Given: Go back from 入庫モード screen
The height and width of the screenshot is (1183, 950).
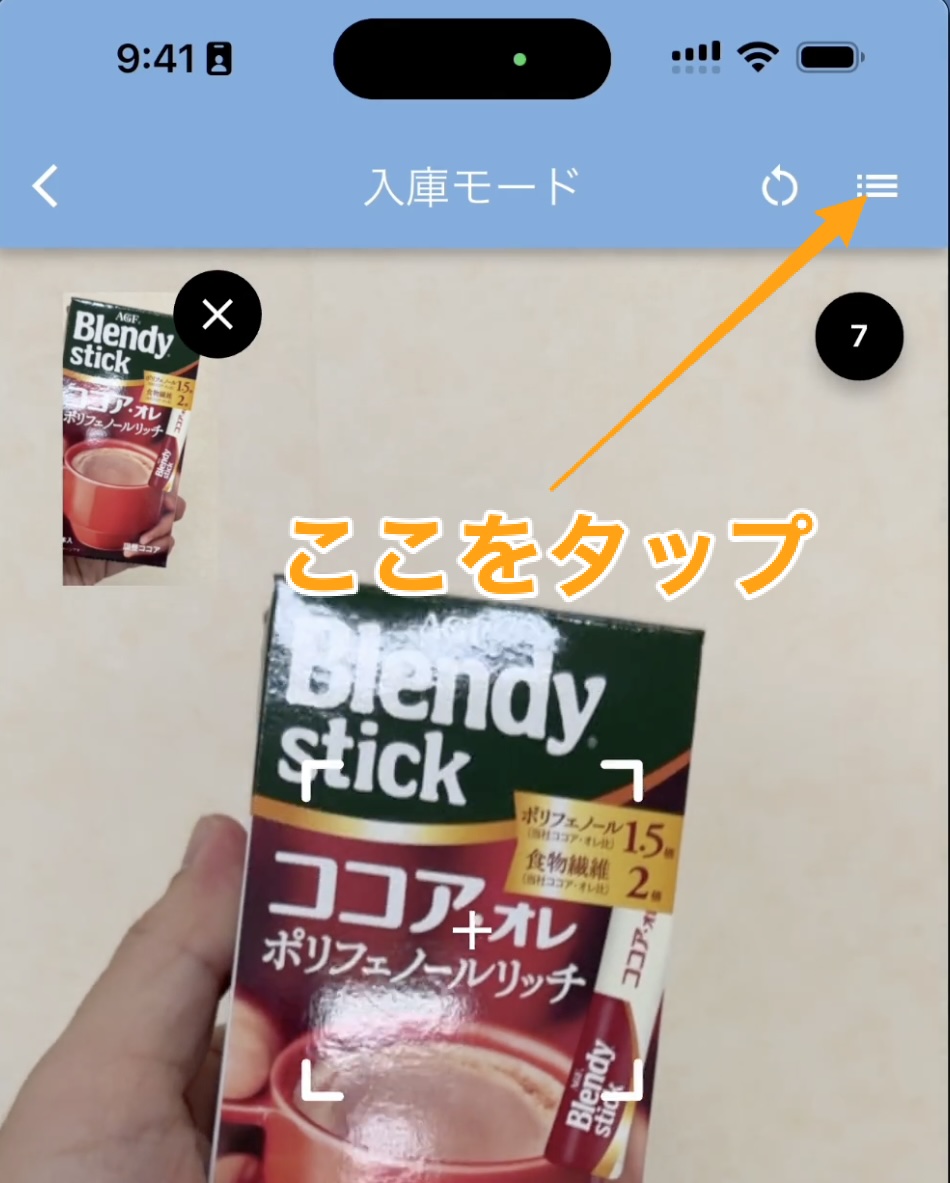Looking at the screenshot, I should pyautogui.click(x=46, y=187).
